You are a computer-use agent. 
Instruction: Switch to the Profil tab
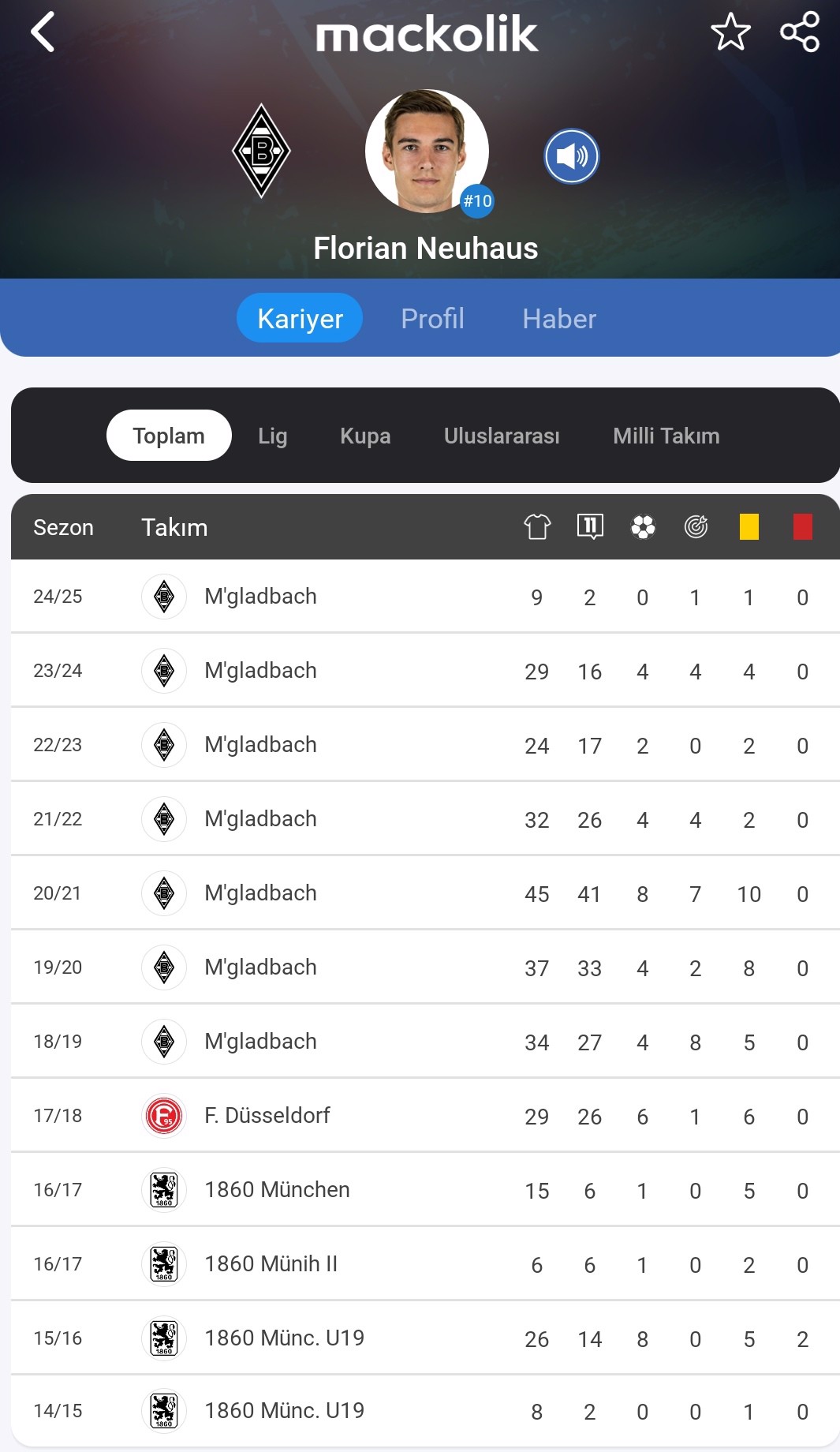click(432, 319)
